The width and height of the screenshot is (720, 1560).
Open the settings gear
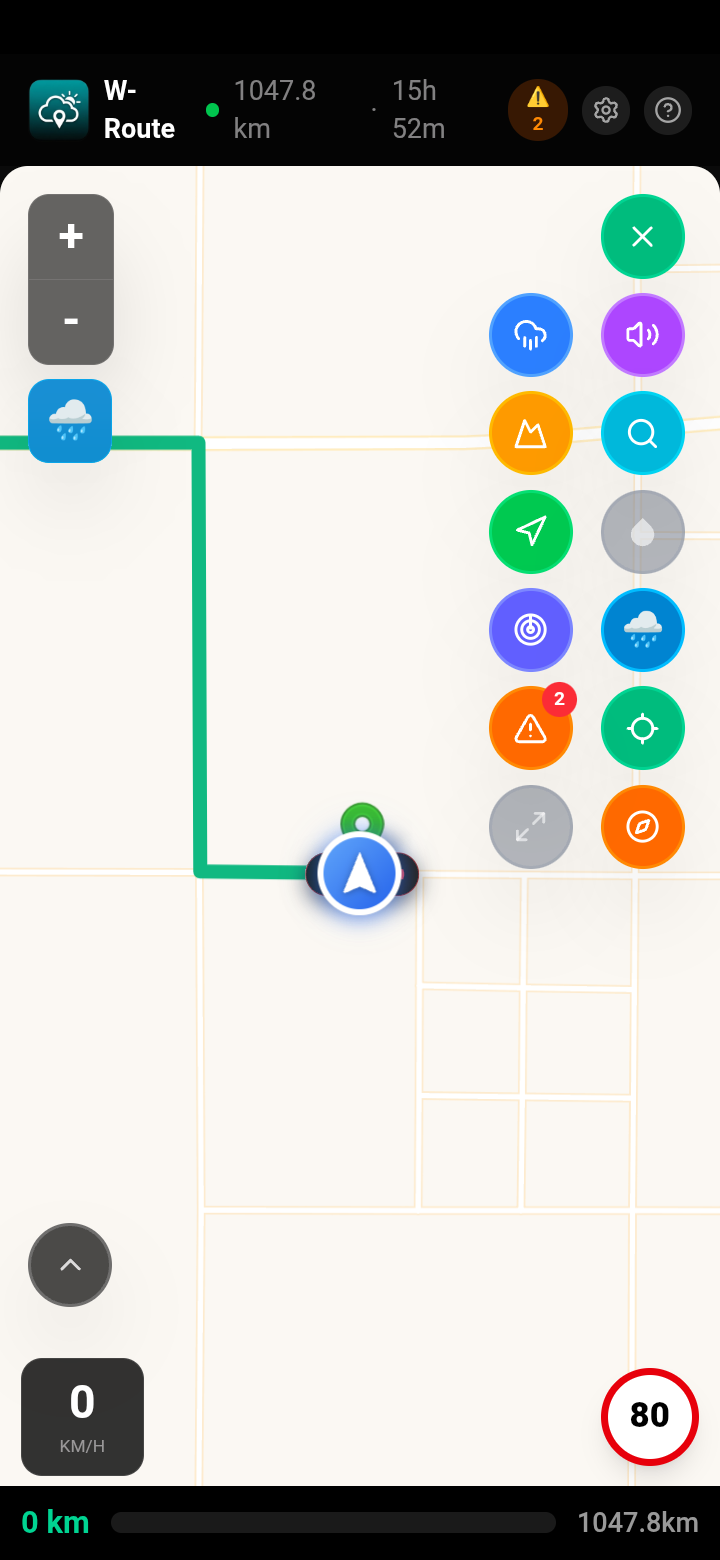point(605,110)
